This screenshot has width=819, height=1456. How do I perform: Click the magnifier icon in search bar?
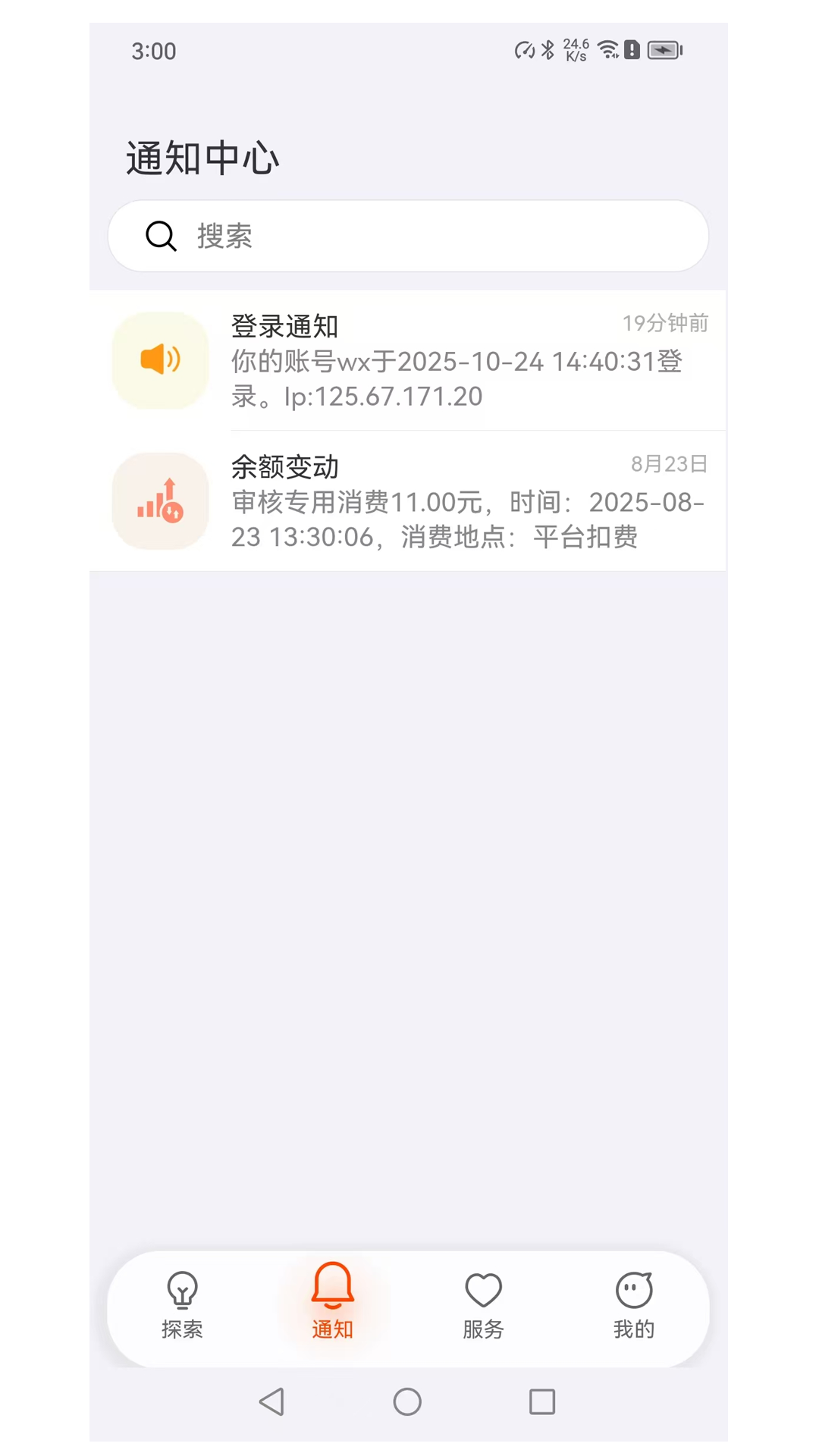(159, 236)
